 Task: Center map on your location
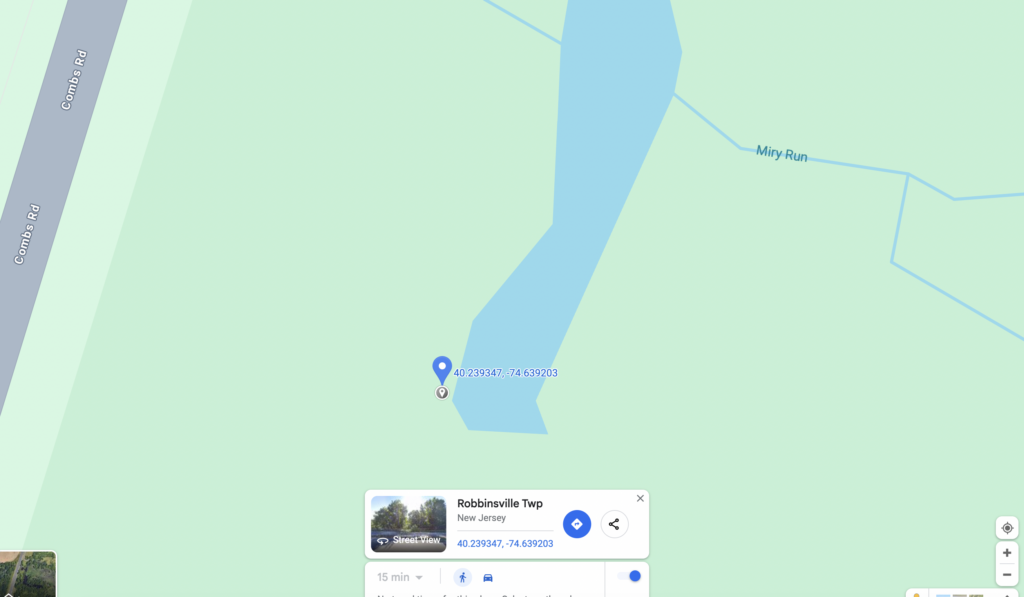[1007, 528]
